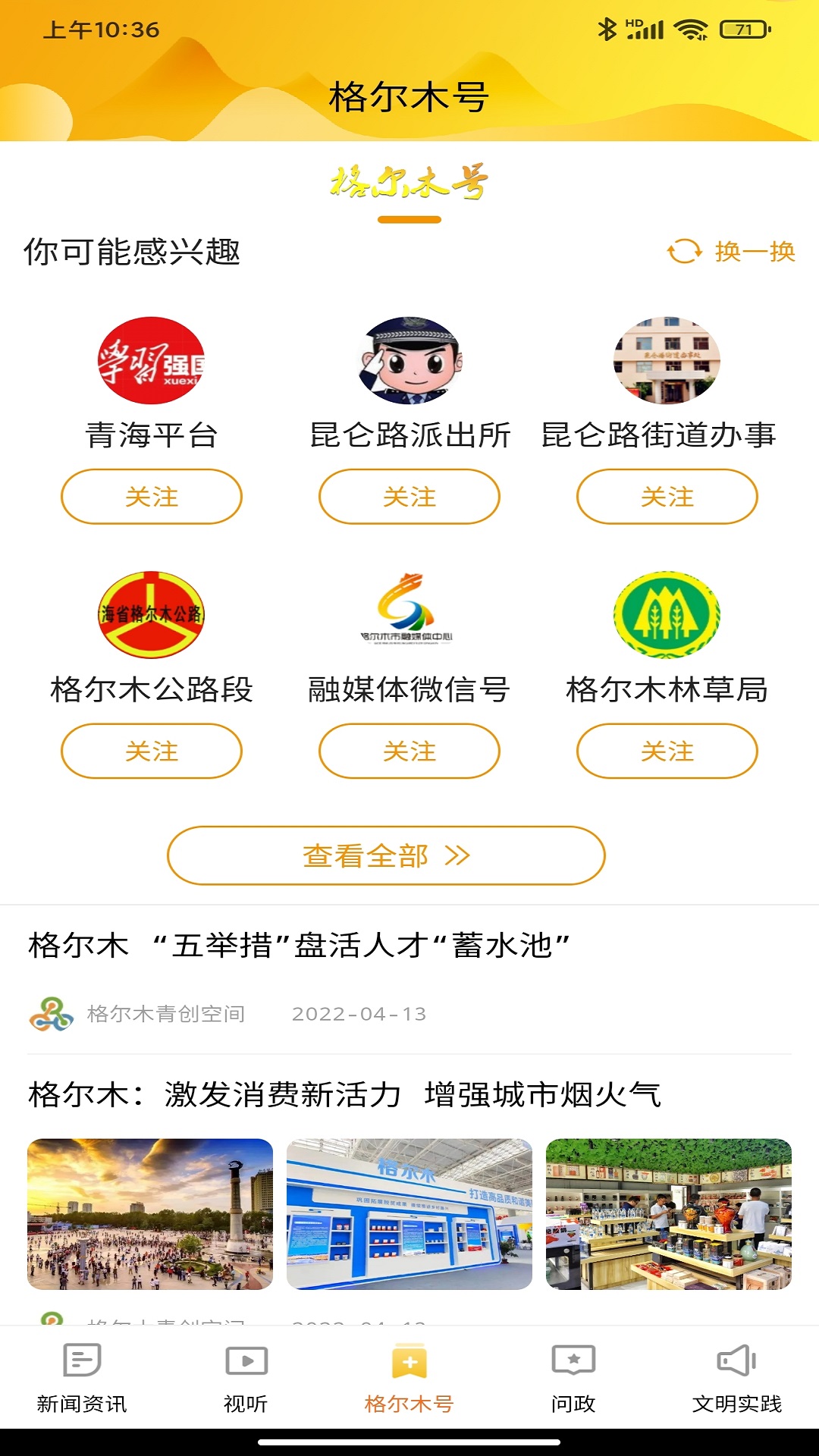Follow 融媒体微信号 with its 关注 button
Image resolution: width=819 pixels, height=1456 pixels.
pyautogui.click(x=409, y=752)
